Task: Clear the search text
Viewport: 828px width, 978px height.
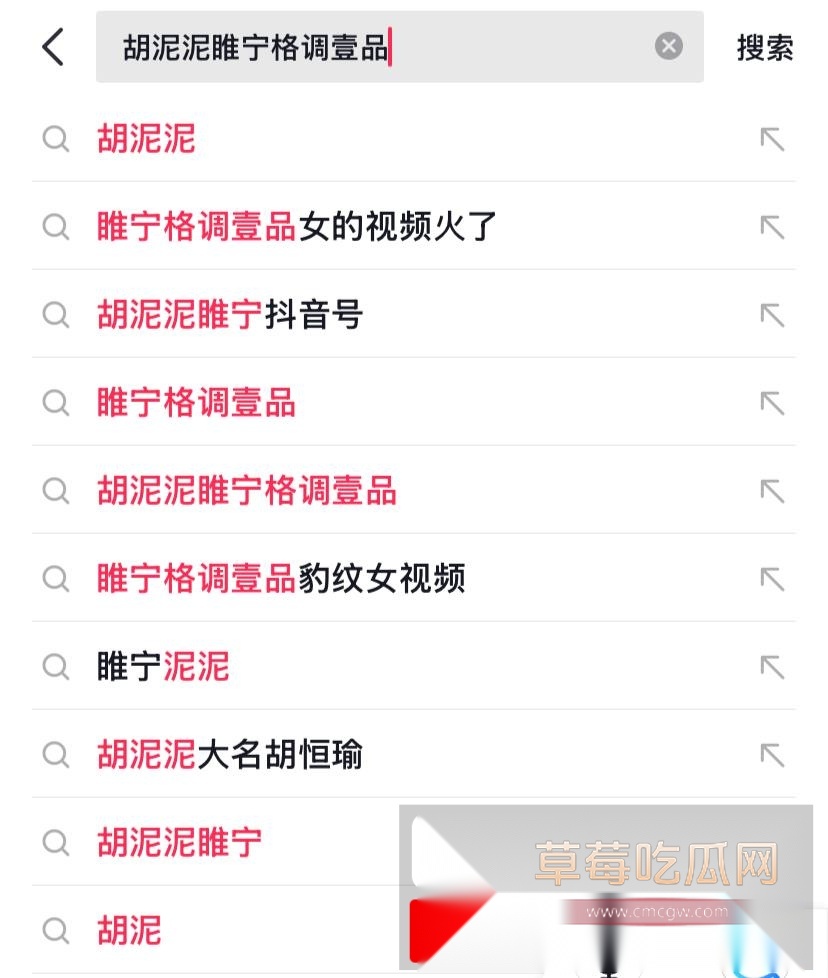Action: [x=669, y=46]
